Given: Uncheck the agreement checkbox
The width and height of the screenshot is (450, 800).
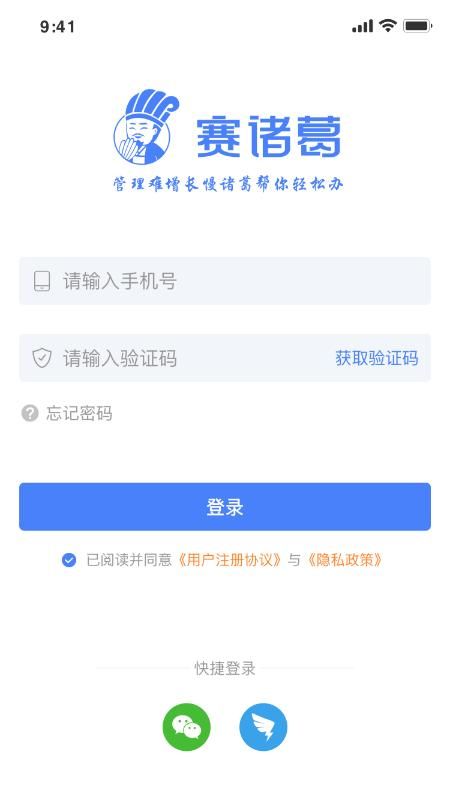Looking at the screenshot, I should coord(69,560).
